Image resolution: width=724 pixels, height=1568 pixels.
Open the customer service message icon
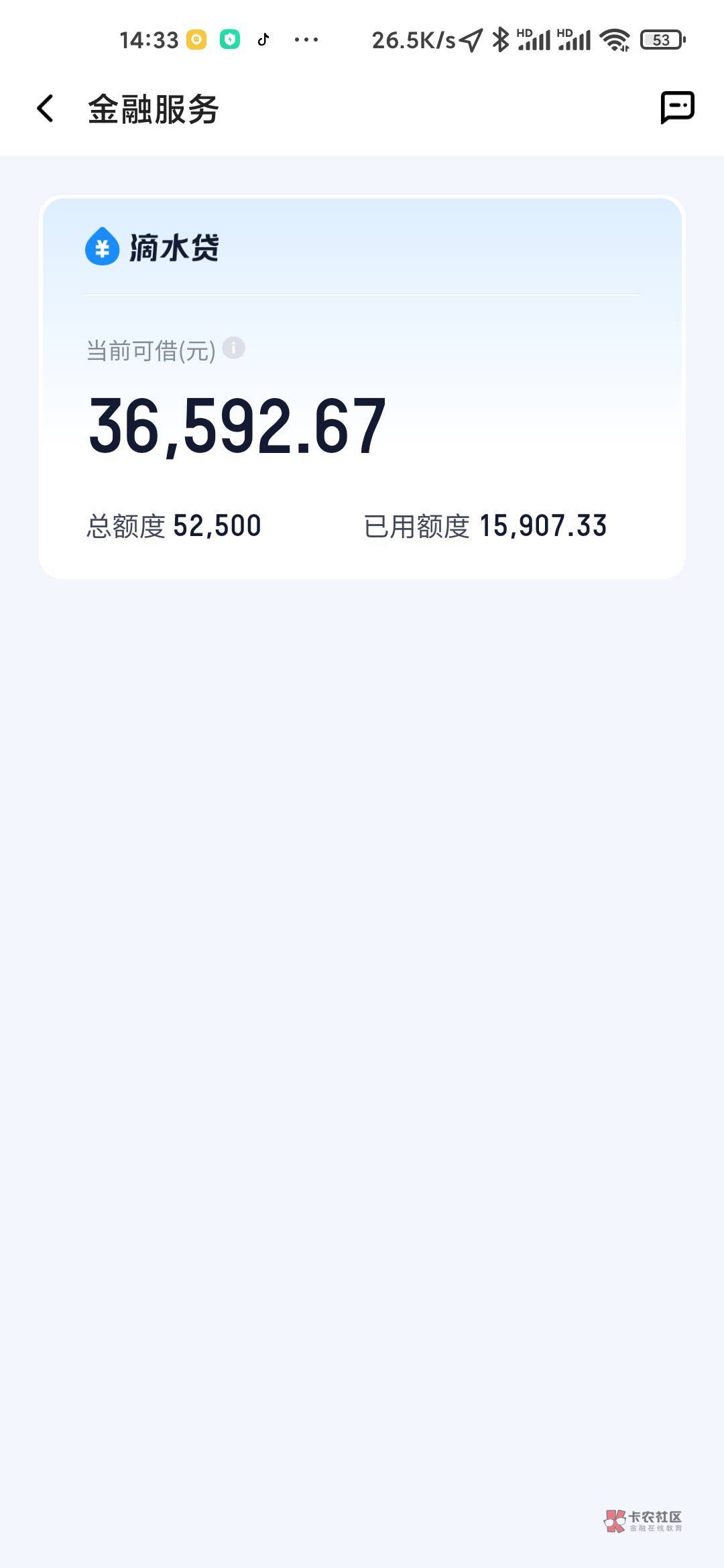coord(677,108)
